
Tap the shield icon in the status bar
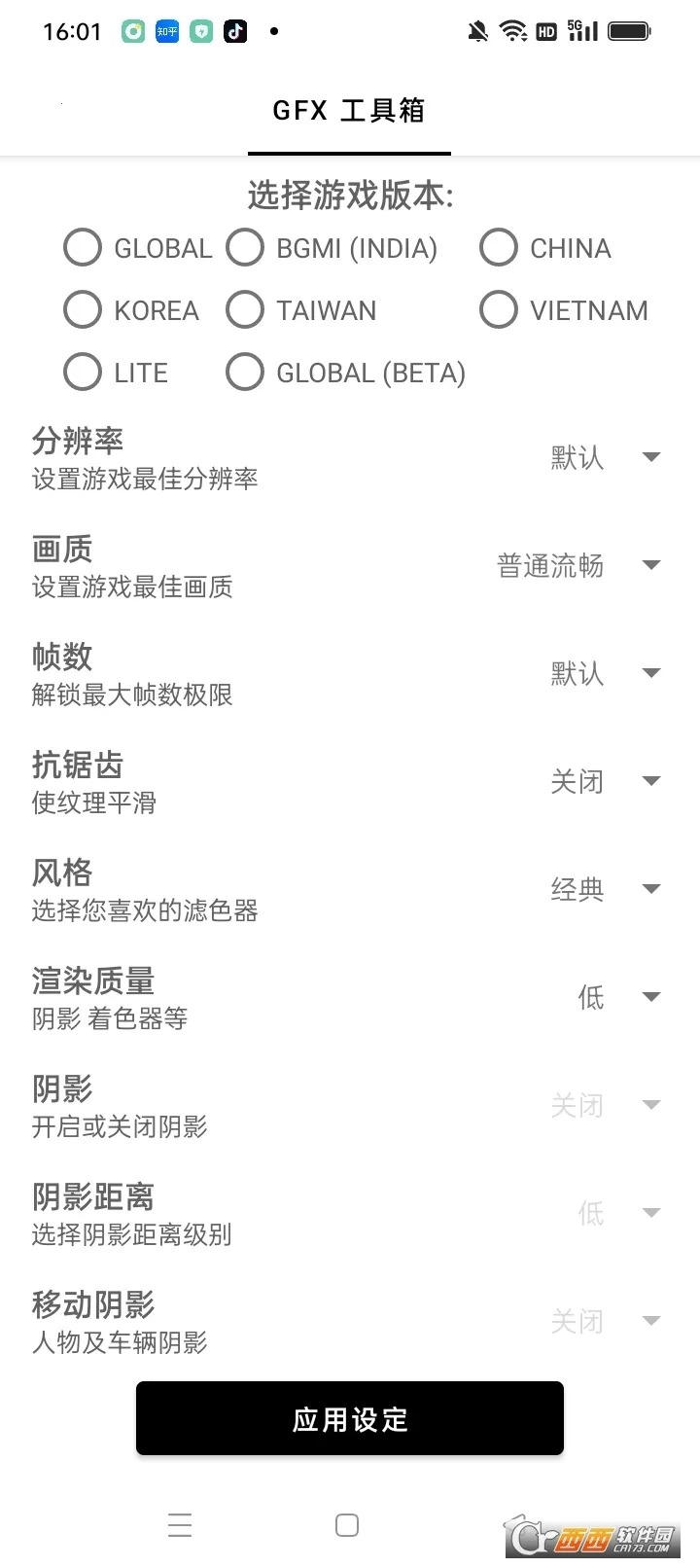pyautogui.click(x=199, y=32)
